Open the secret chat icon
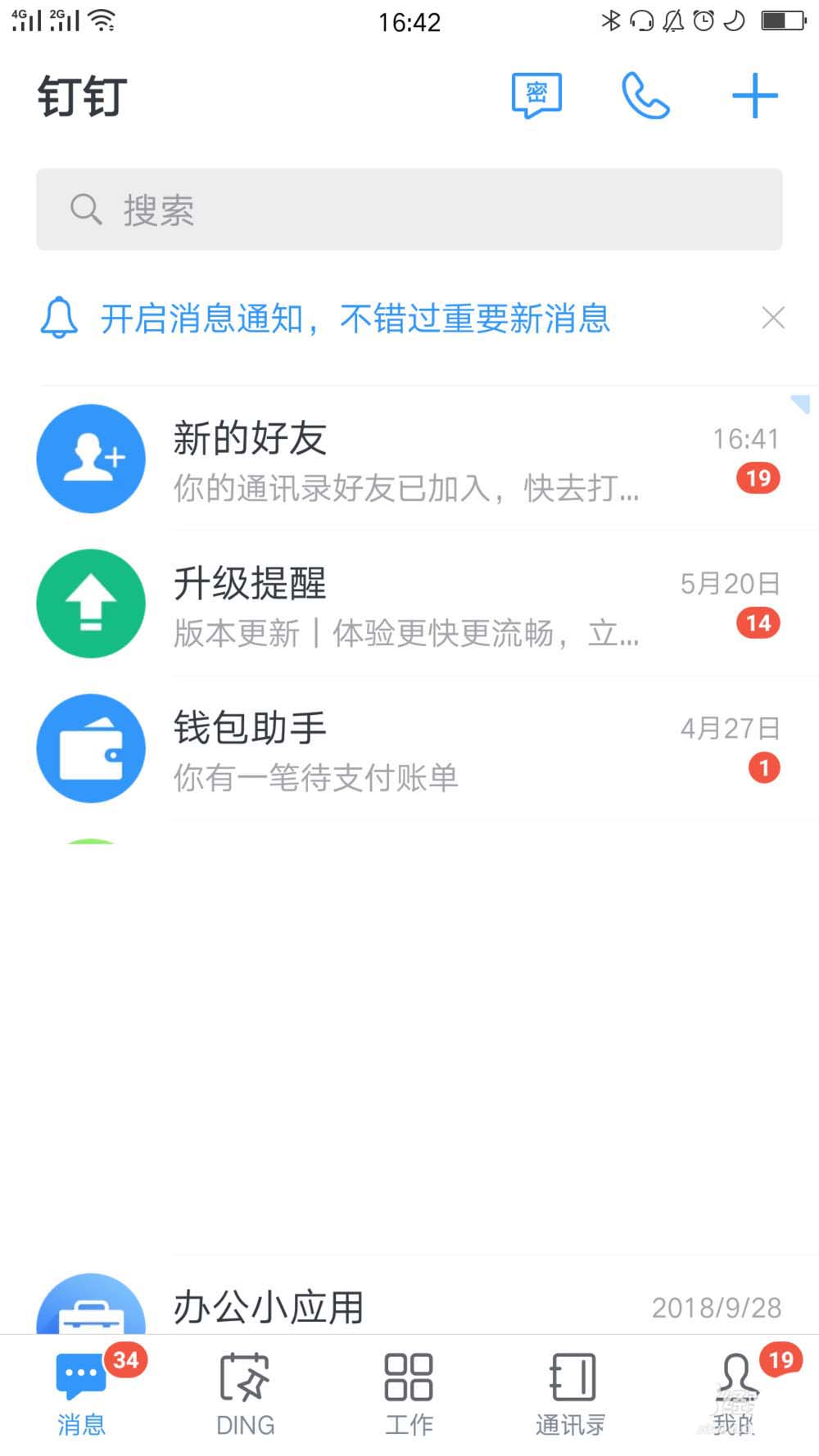 [536, 96]
